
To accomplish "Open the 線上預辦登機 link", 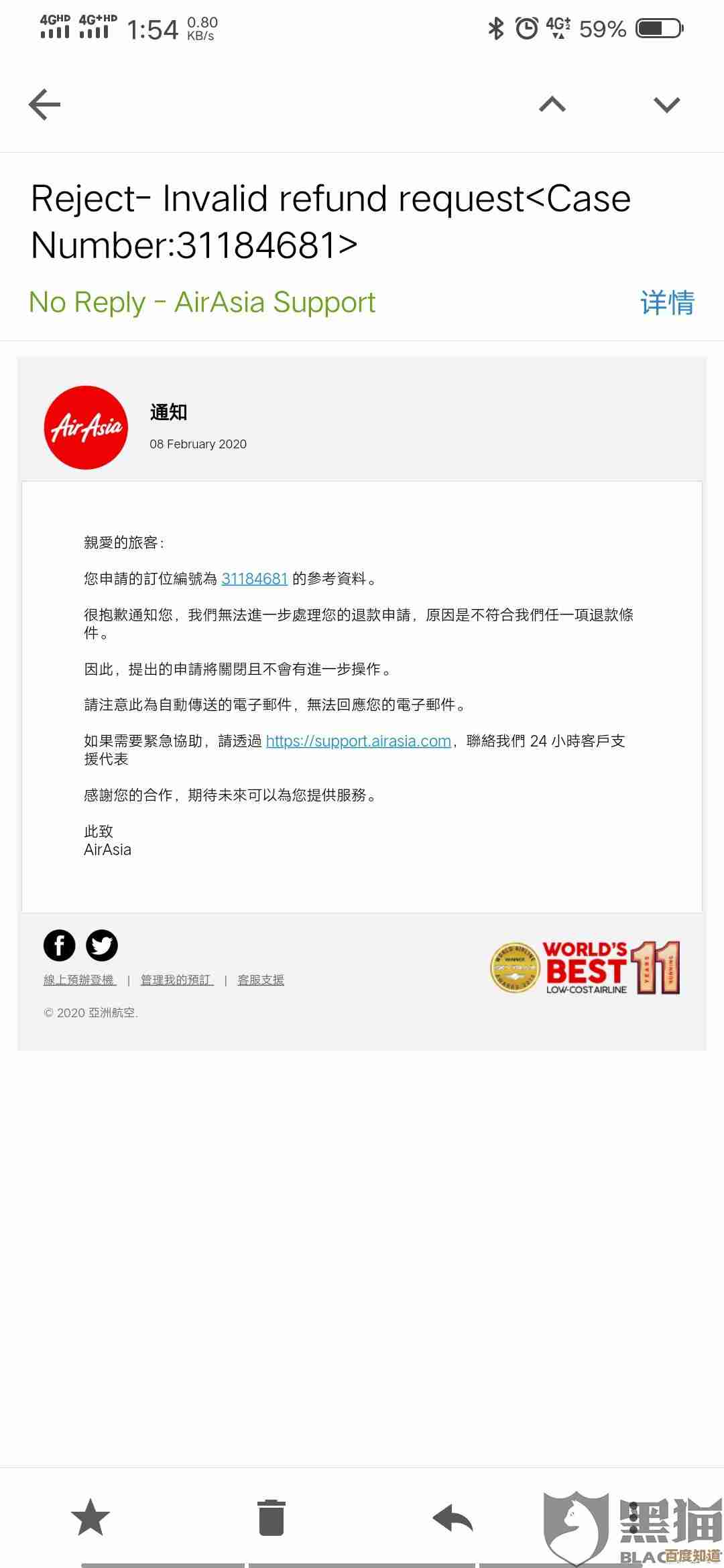I will click(80, 980).
